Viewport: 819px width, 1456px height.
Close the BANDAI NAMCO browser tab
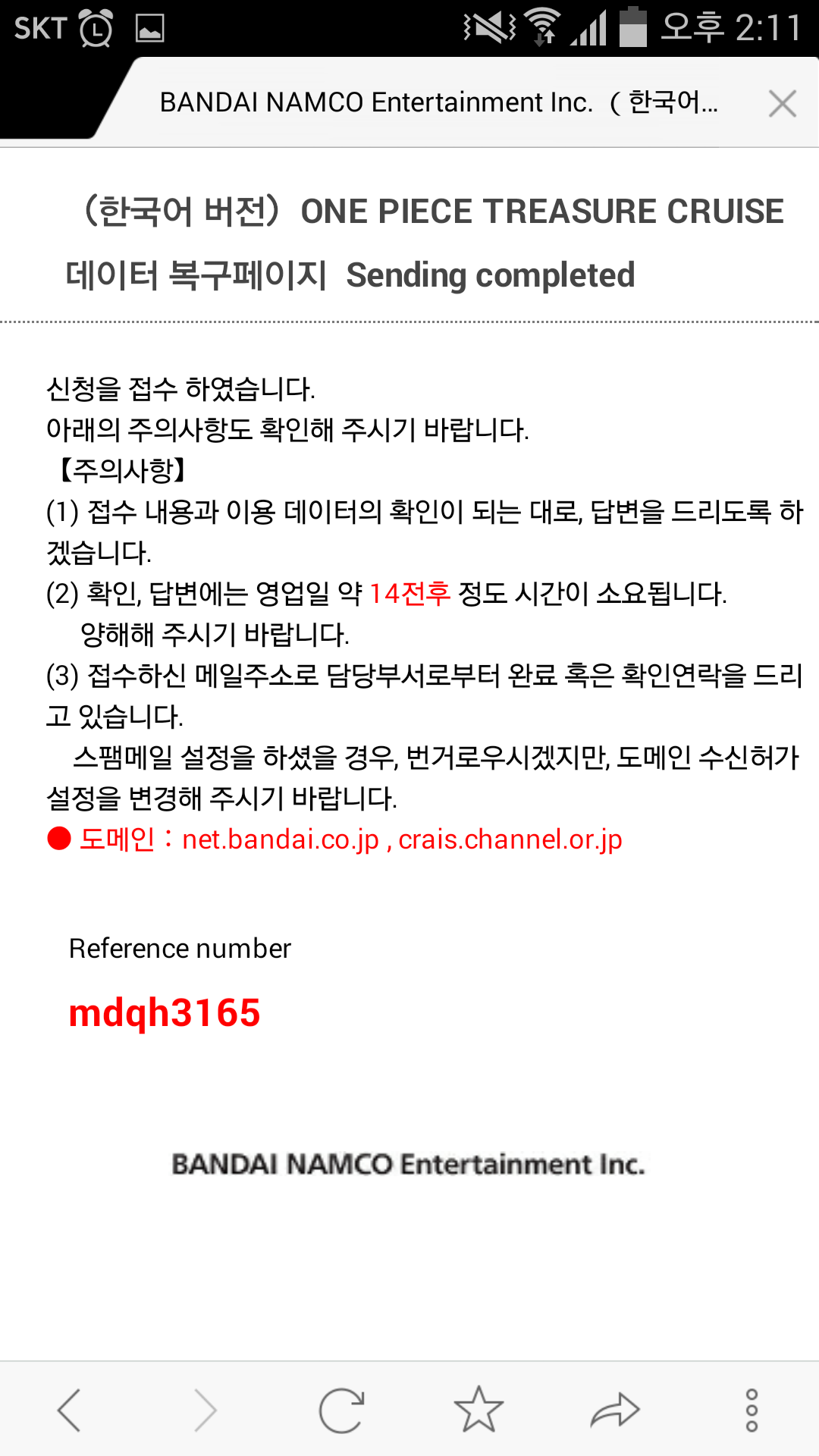(x=782, y=103)
